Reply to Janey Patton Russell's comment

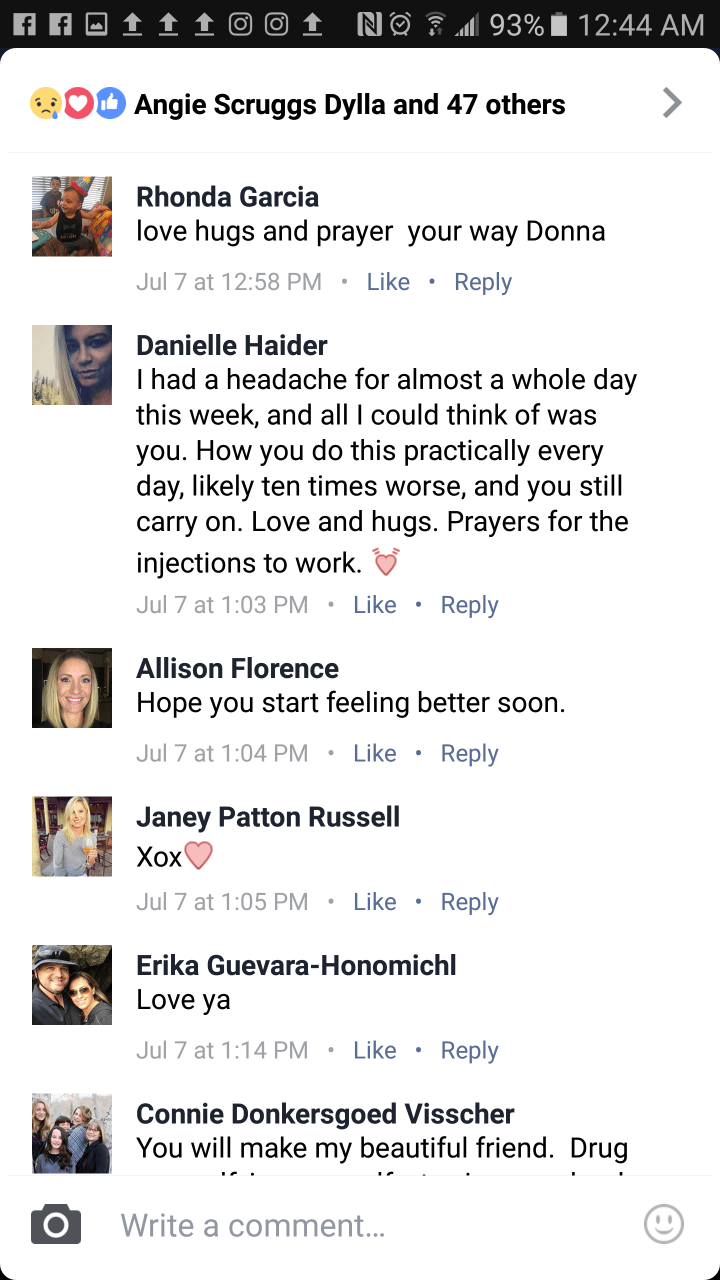[x=469, y=902]
